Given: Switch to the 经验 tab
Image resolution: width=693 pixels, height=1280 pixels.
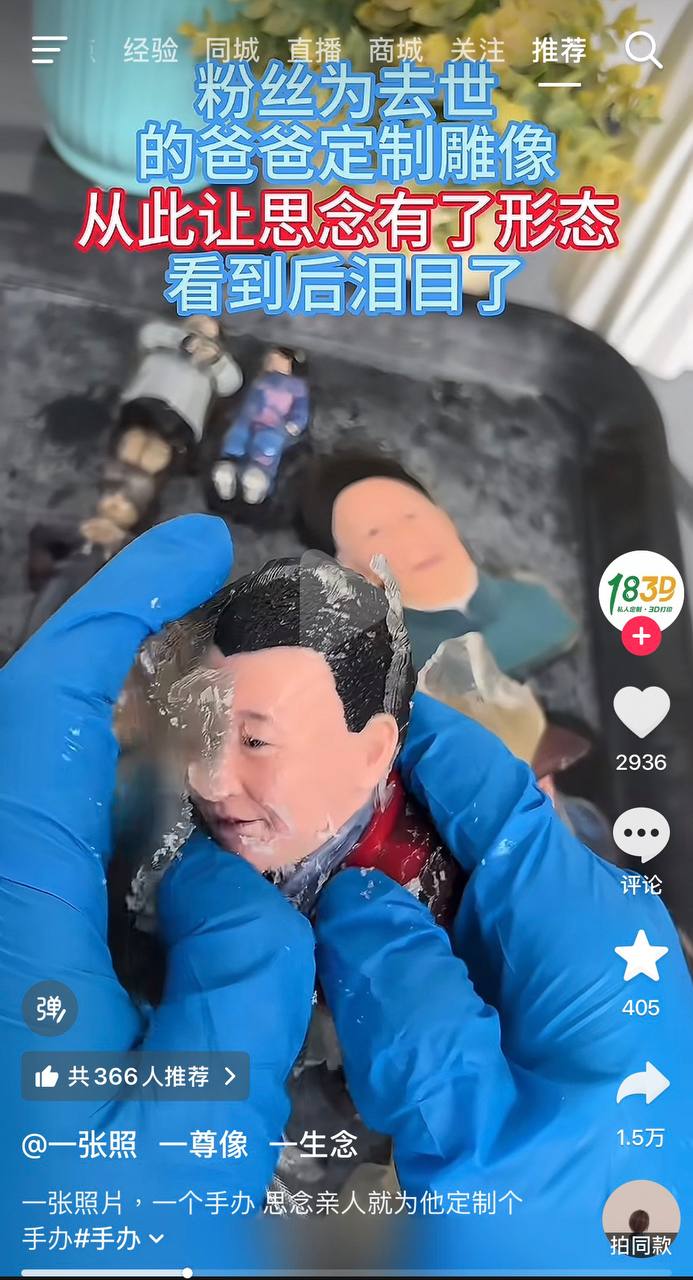Looking at the screenshot, I should coord(151,50).
